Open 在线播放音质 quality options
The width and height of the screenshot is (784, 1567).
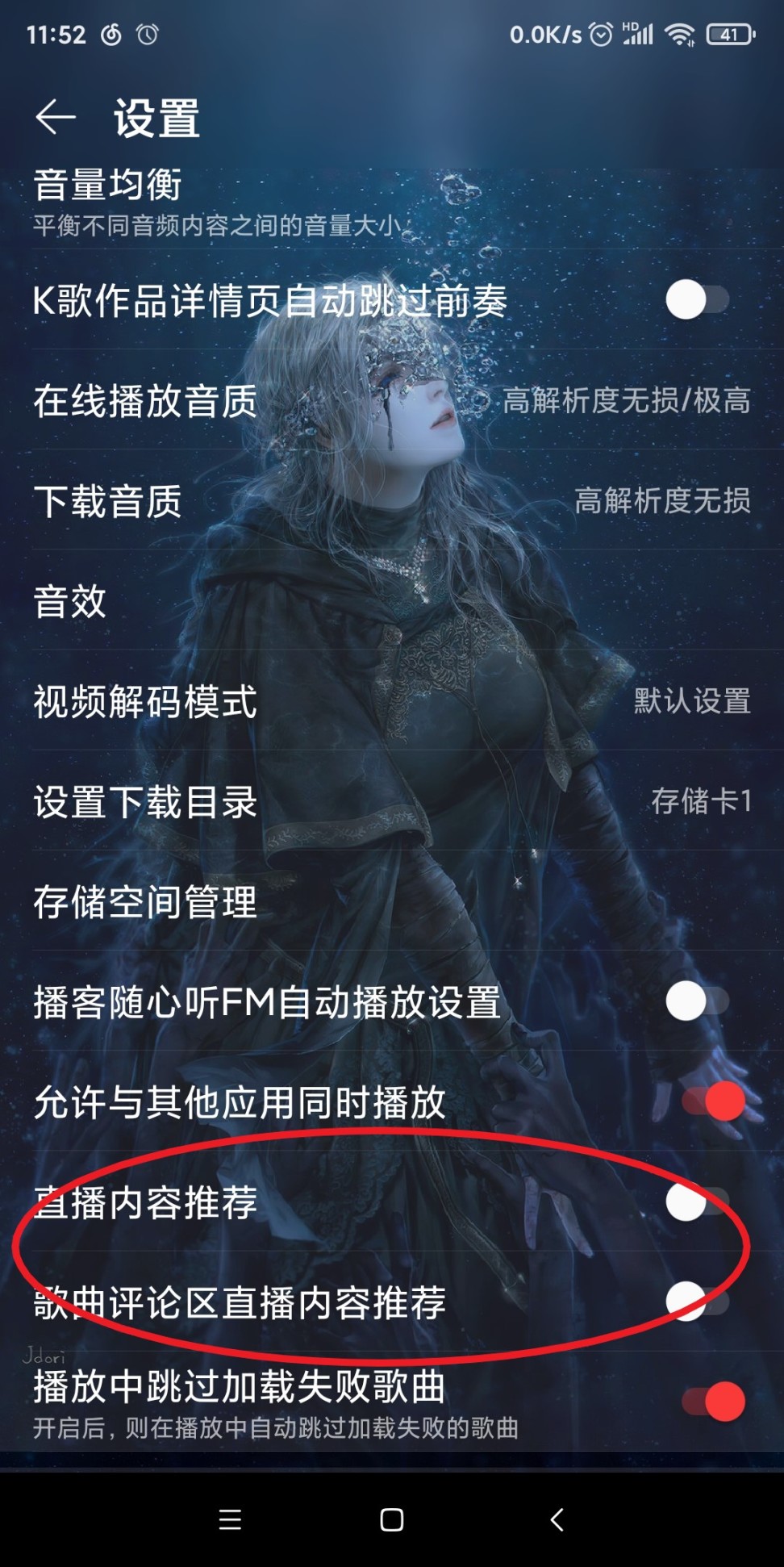(x=392, y=400)
